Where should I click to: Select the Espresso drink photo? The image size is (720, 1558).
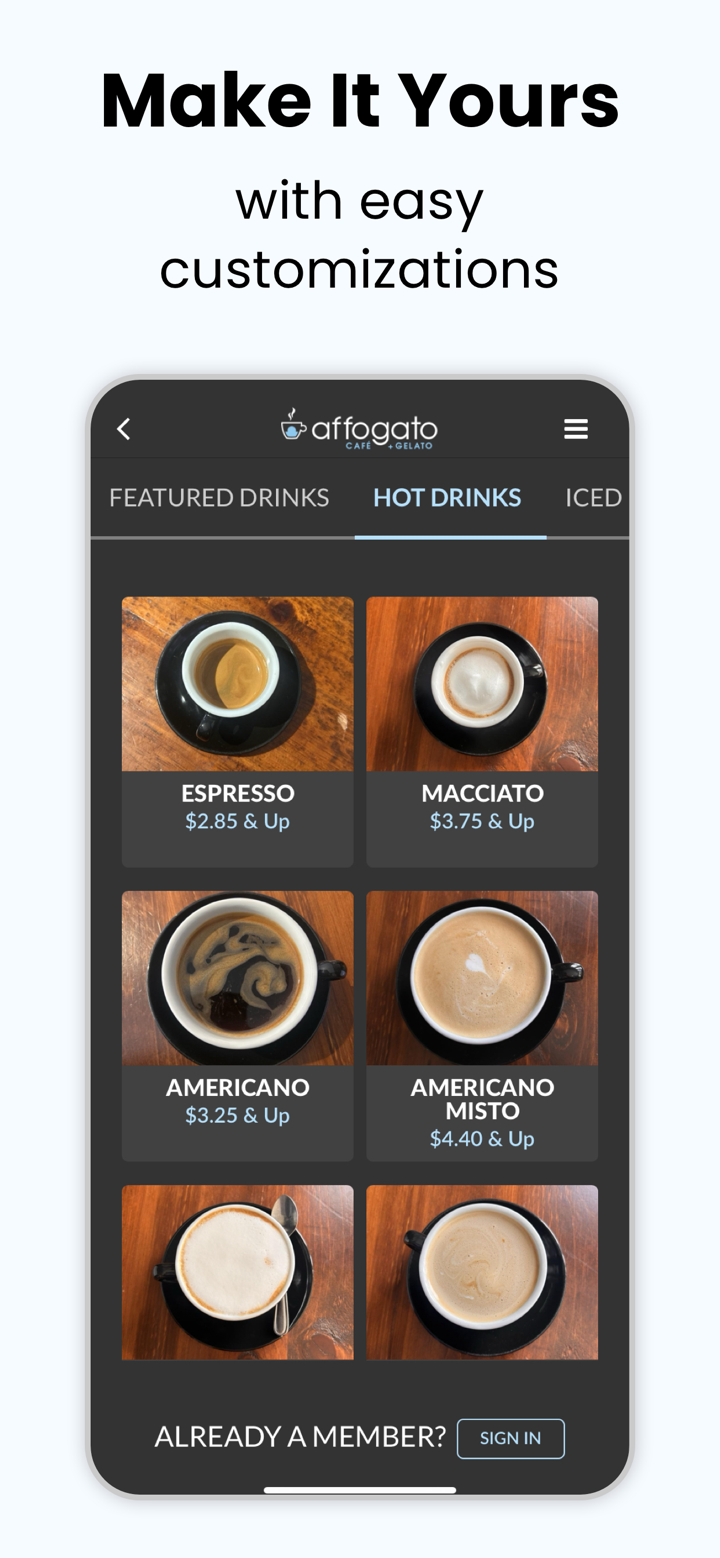pos(237,683)
